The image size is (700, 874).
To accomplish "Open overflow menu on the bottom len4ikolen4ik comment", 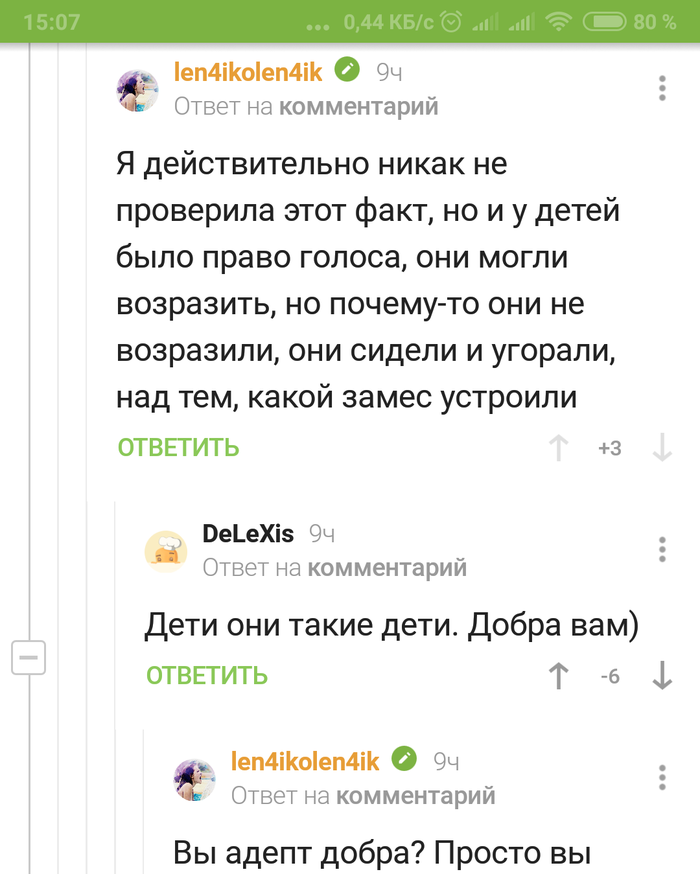I will click(x=662, y=777).
